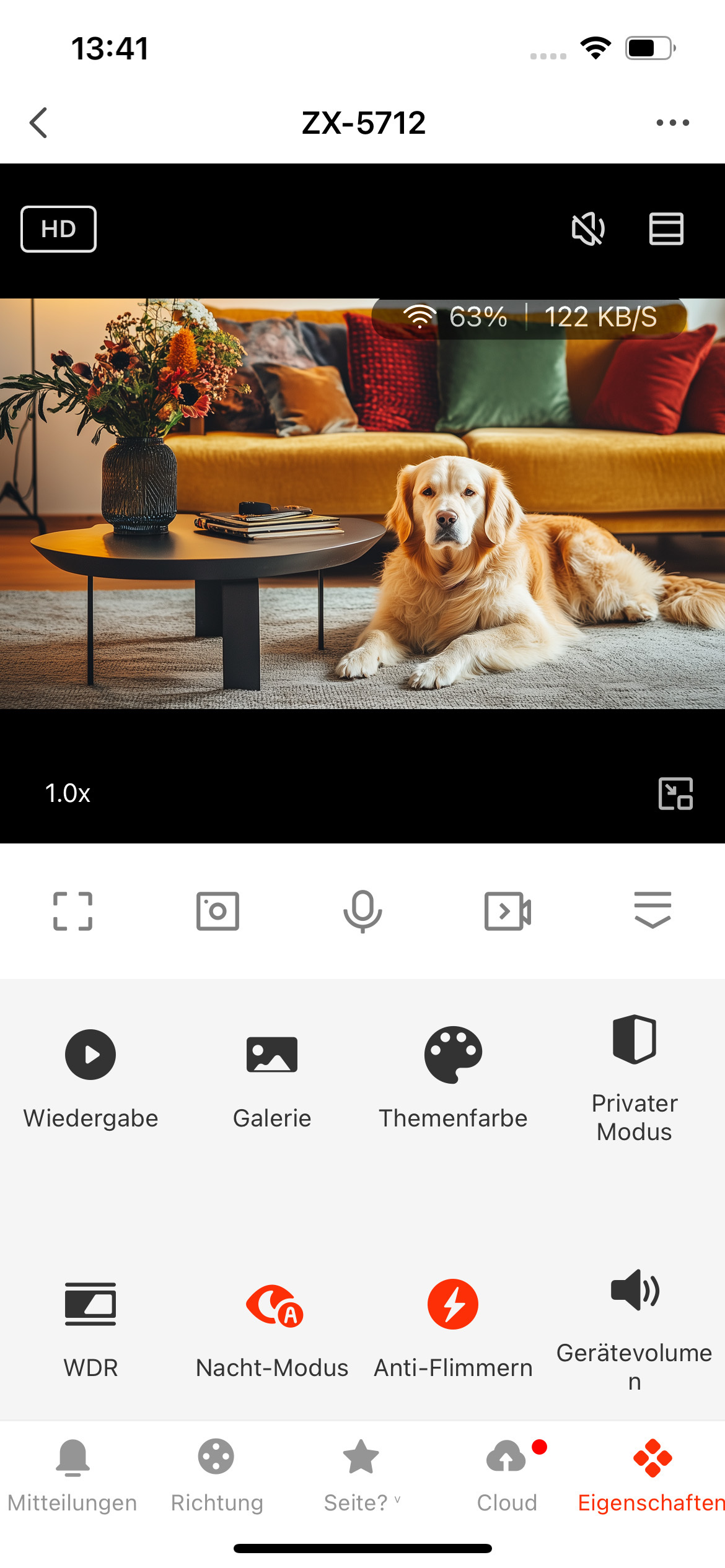
Task: Enter fullscreen video view
Action: (72, 911)
